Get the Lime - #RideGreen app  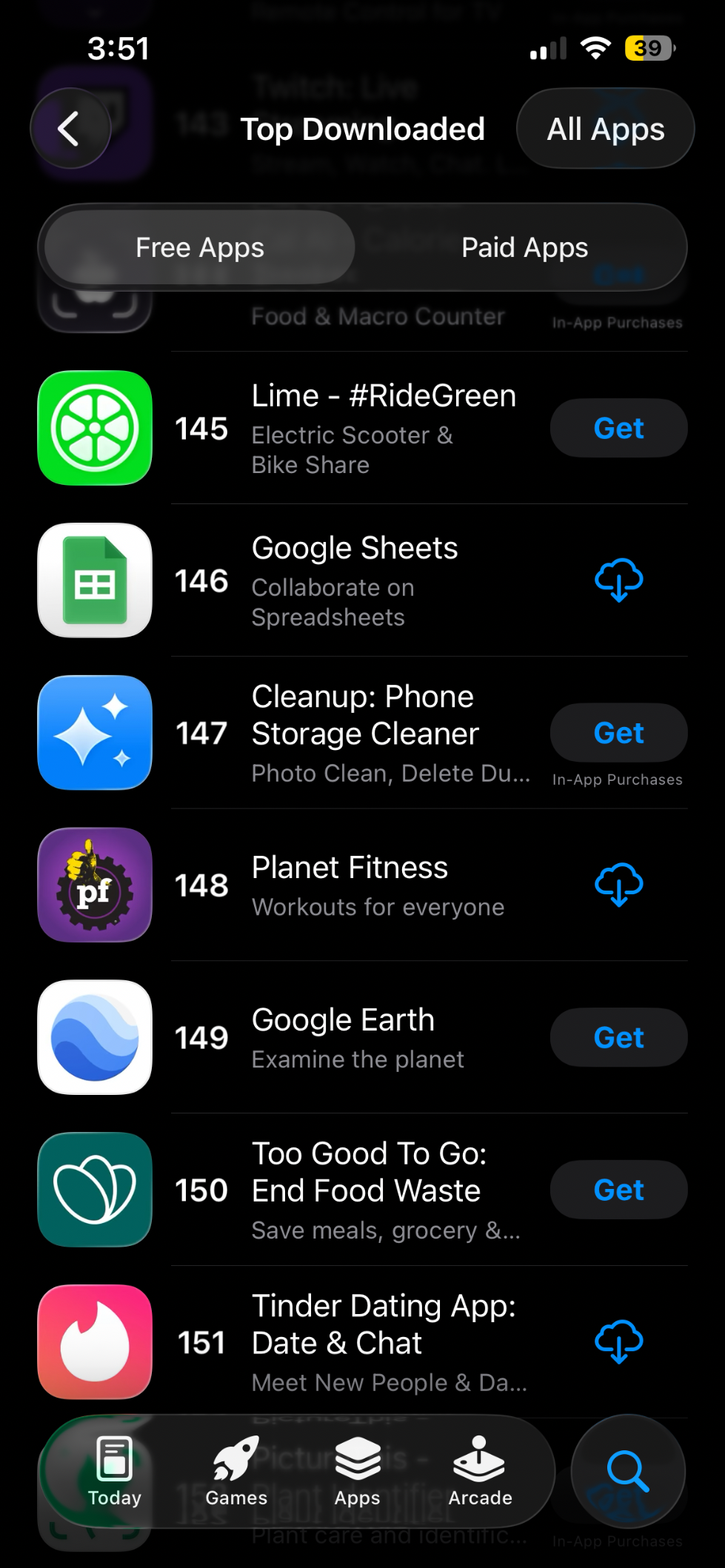click(x=618, y=429)
